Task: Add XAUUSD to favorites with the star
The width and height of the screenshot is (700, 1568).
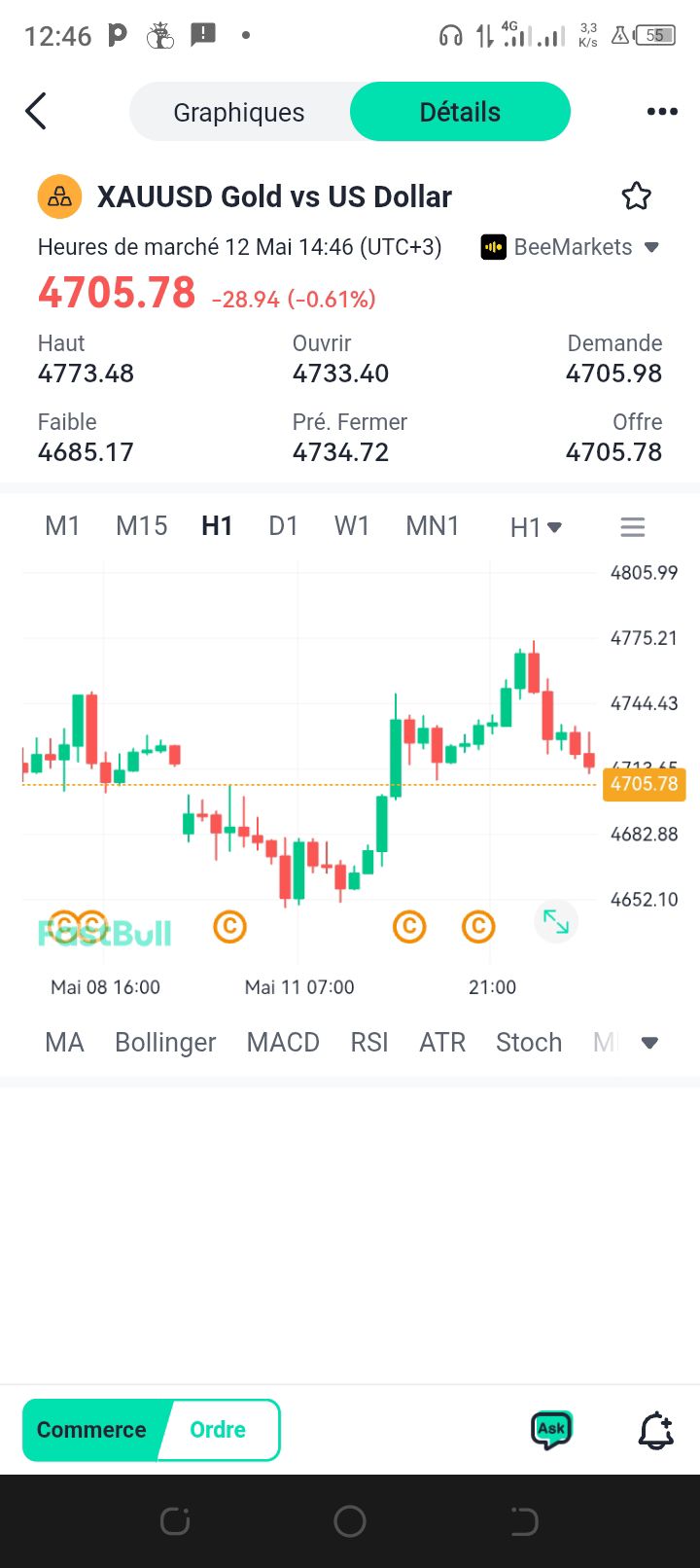Action: (x=636, y=196)
